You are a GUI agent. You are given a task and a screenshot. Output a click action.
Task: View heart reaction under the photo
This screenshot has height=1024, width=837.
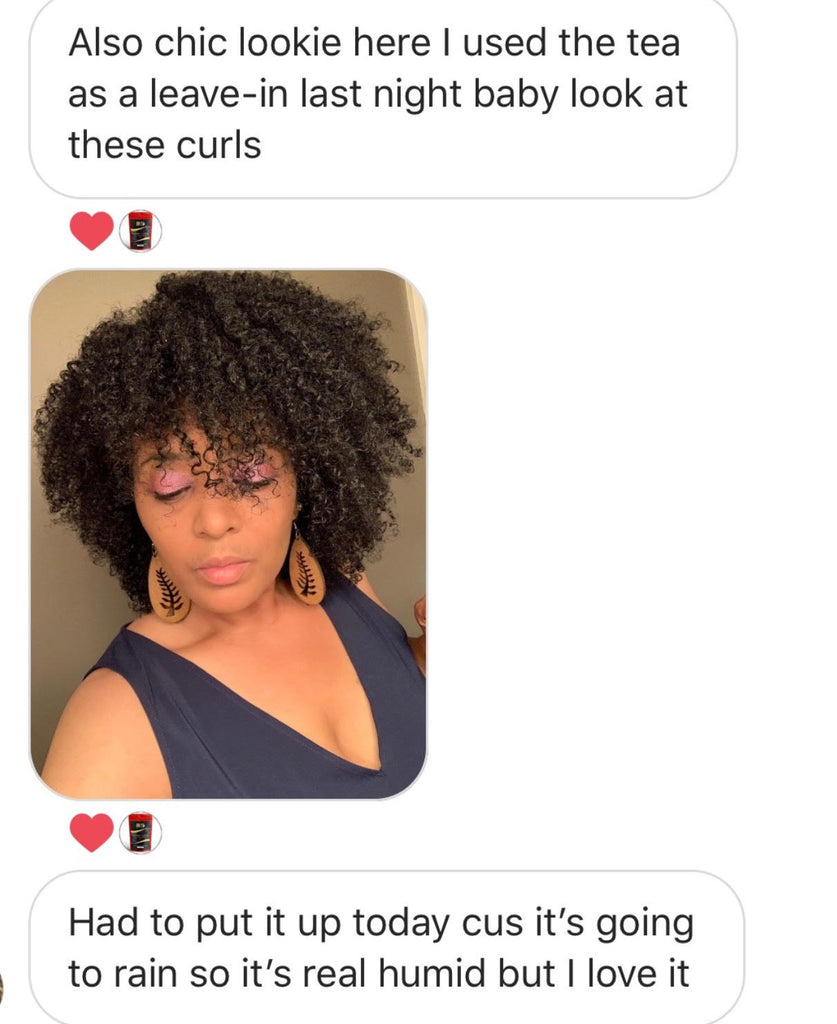[x=92, y=832]
